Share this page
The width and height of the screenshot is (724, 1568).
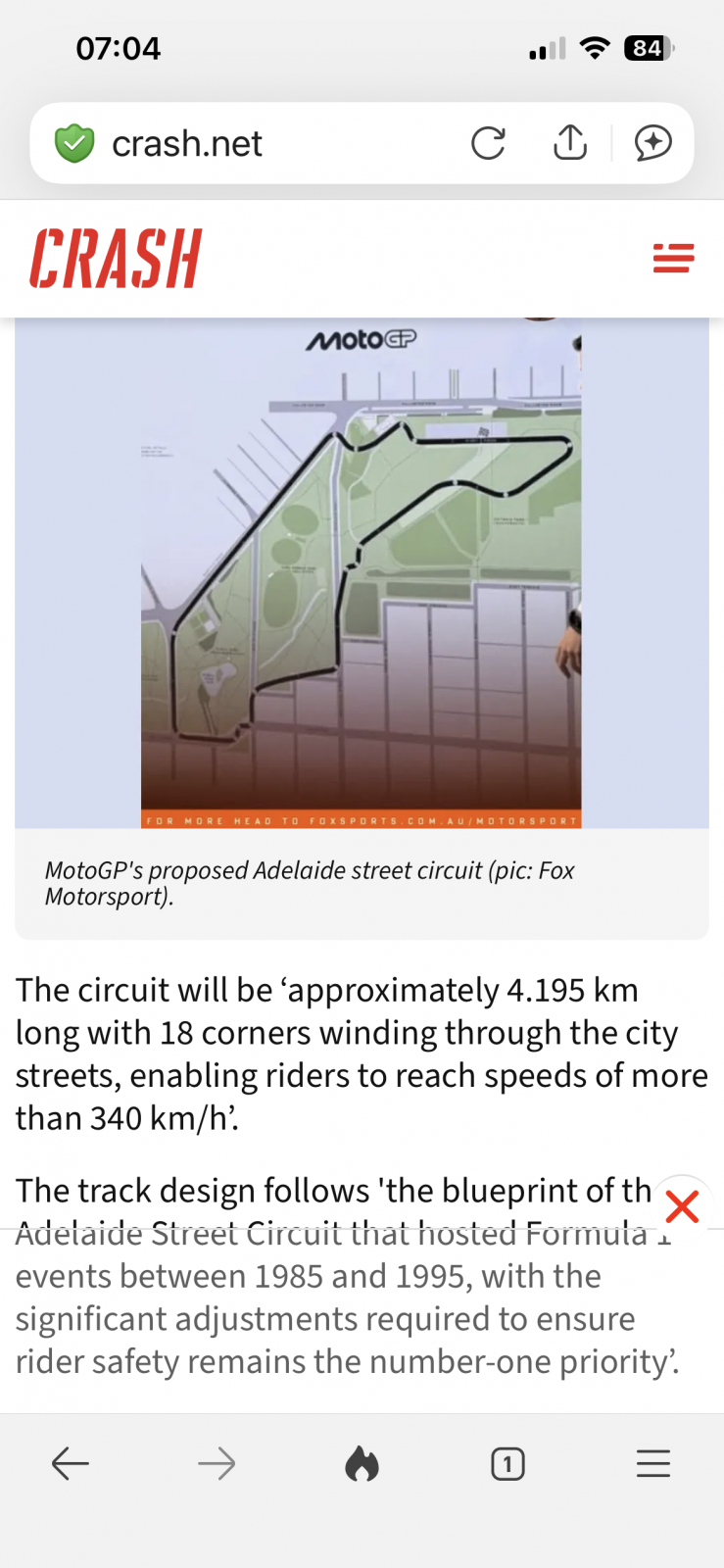[x=570, y=144]
